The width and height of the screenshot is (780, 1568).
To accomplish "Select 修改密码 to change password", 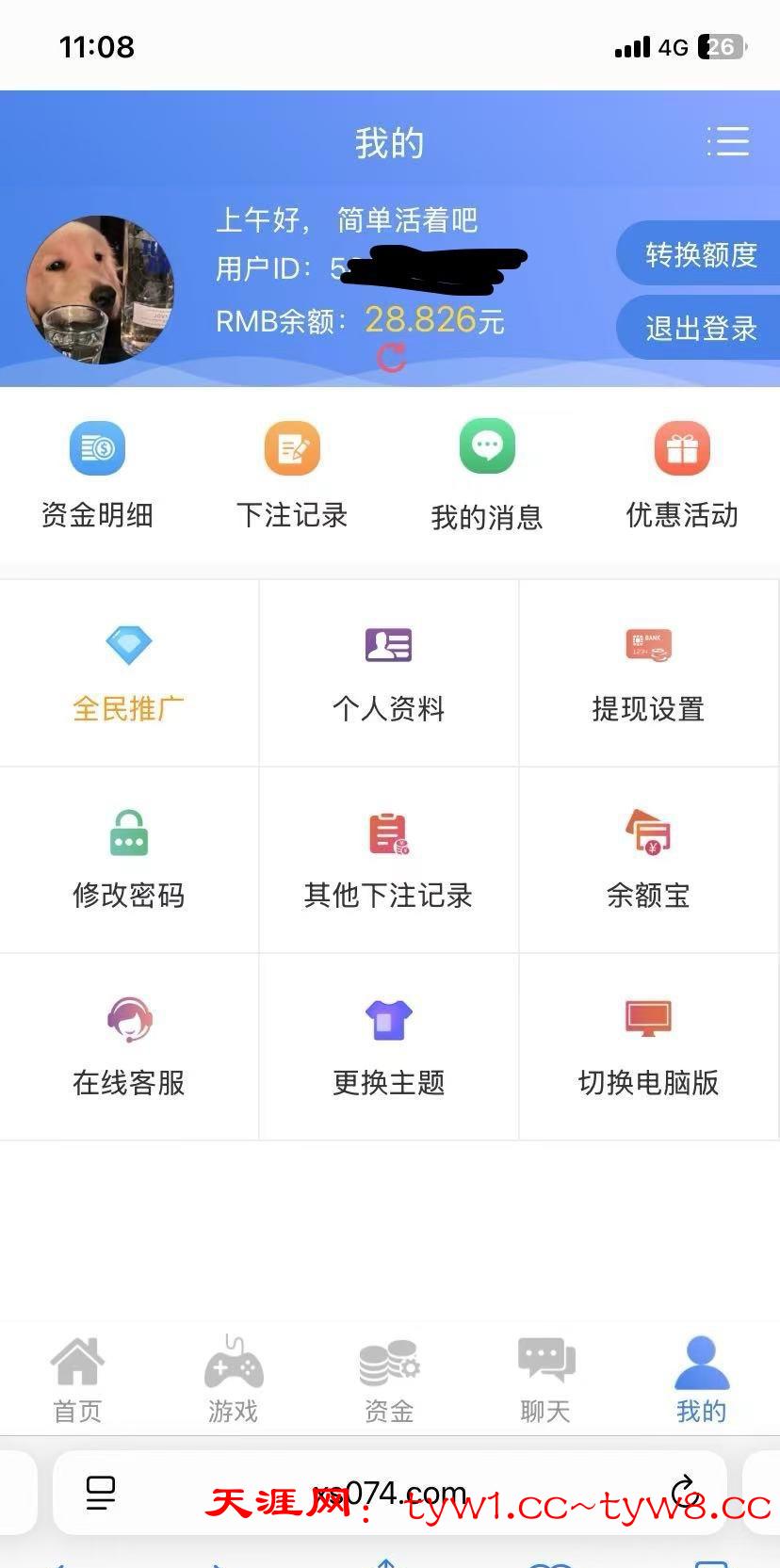I will pyautogui.click(x=129, y=860).
